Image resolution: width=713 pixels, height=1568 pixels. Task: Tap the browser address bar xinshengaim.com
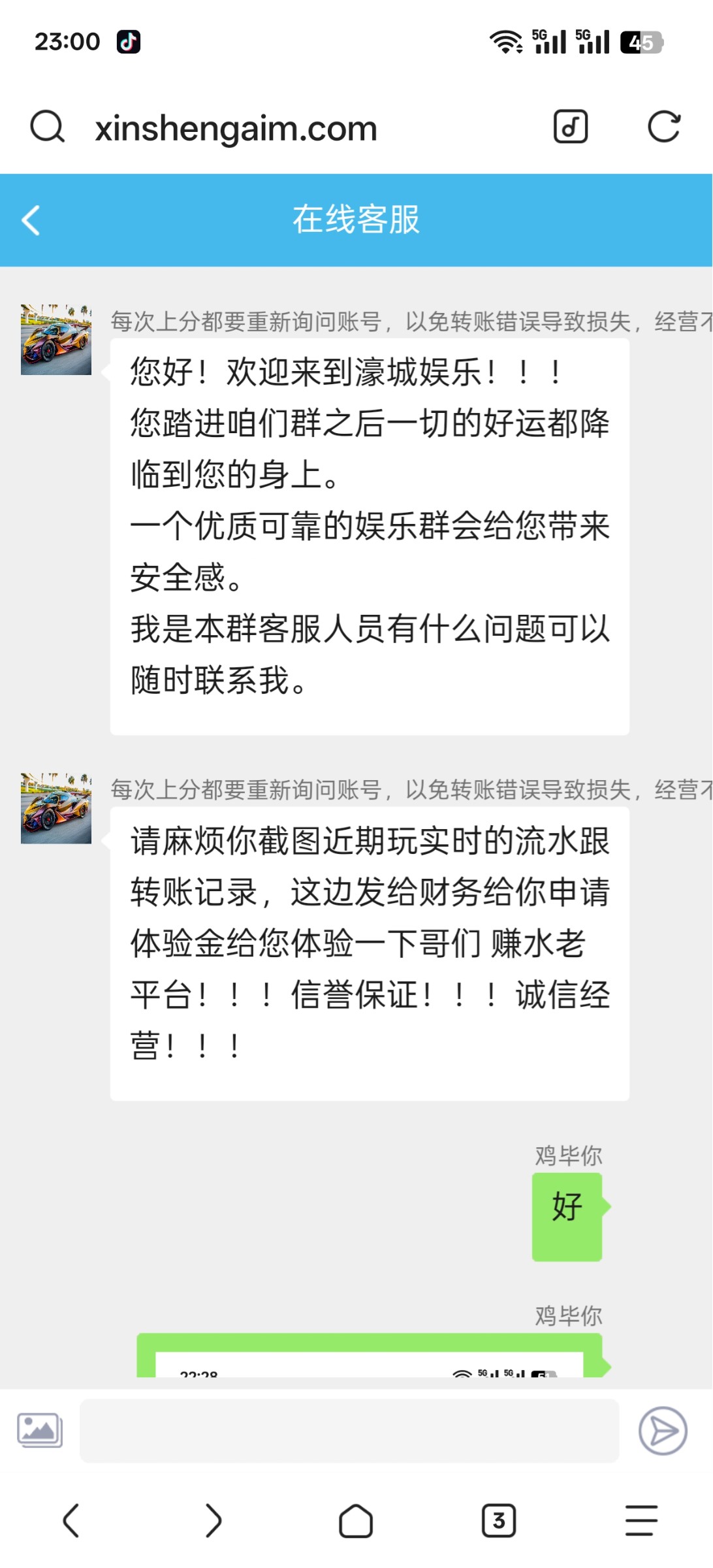[236, 128]
